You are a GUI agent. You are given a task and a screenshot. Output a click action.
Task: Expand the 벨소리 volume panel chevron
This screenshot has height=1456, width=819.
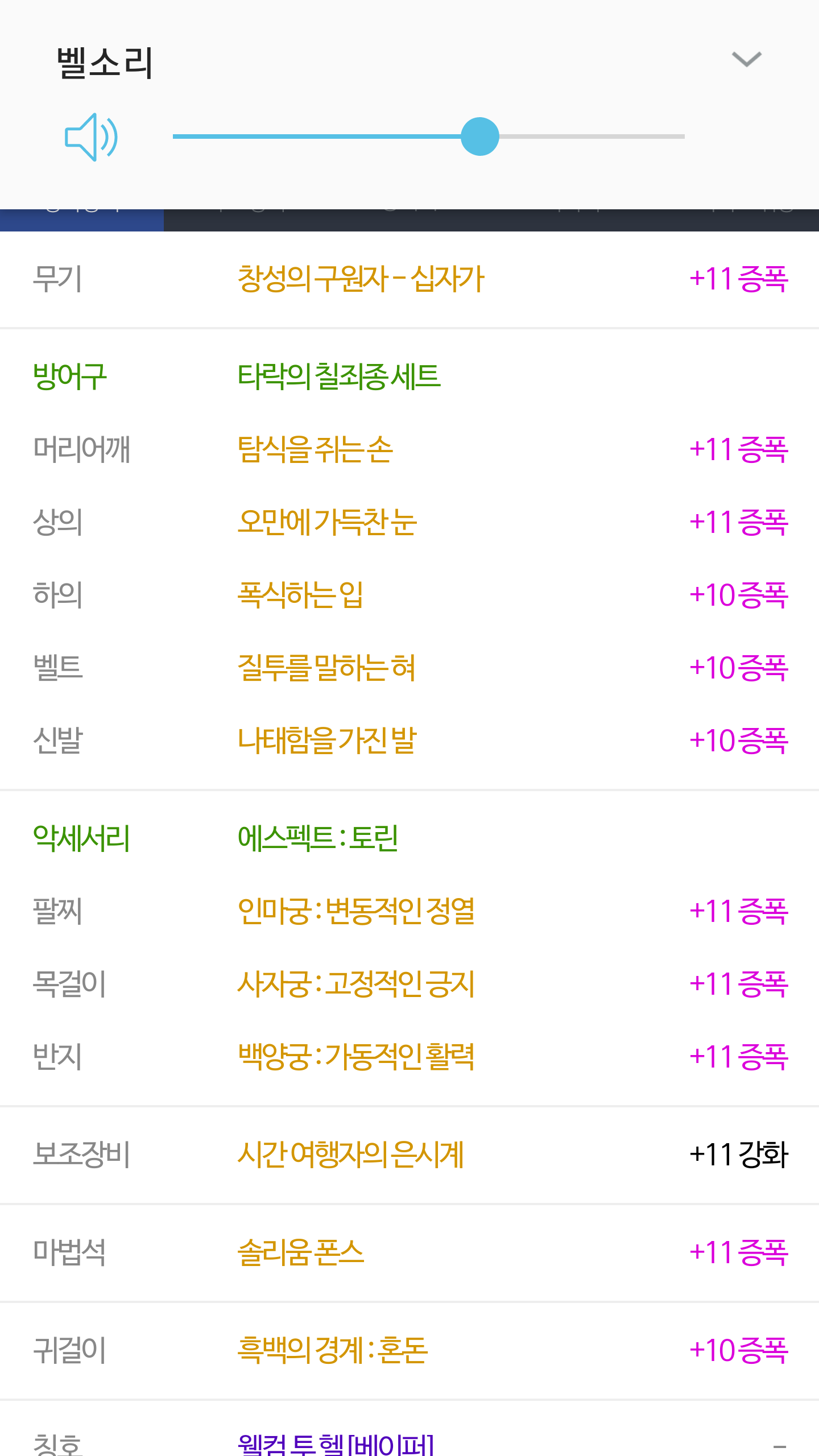click(746, 59)
